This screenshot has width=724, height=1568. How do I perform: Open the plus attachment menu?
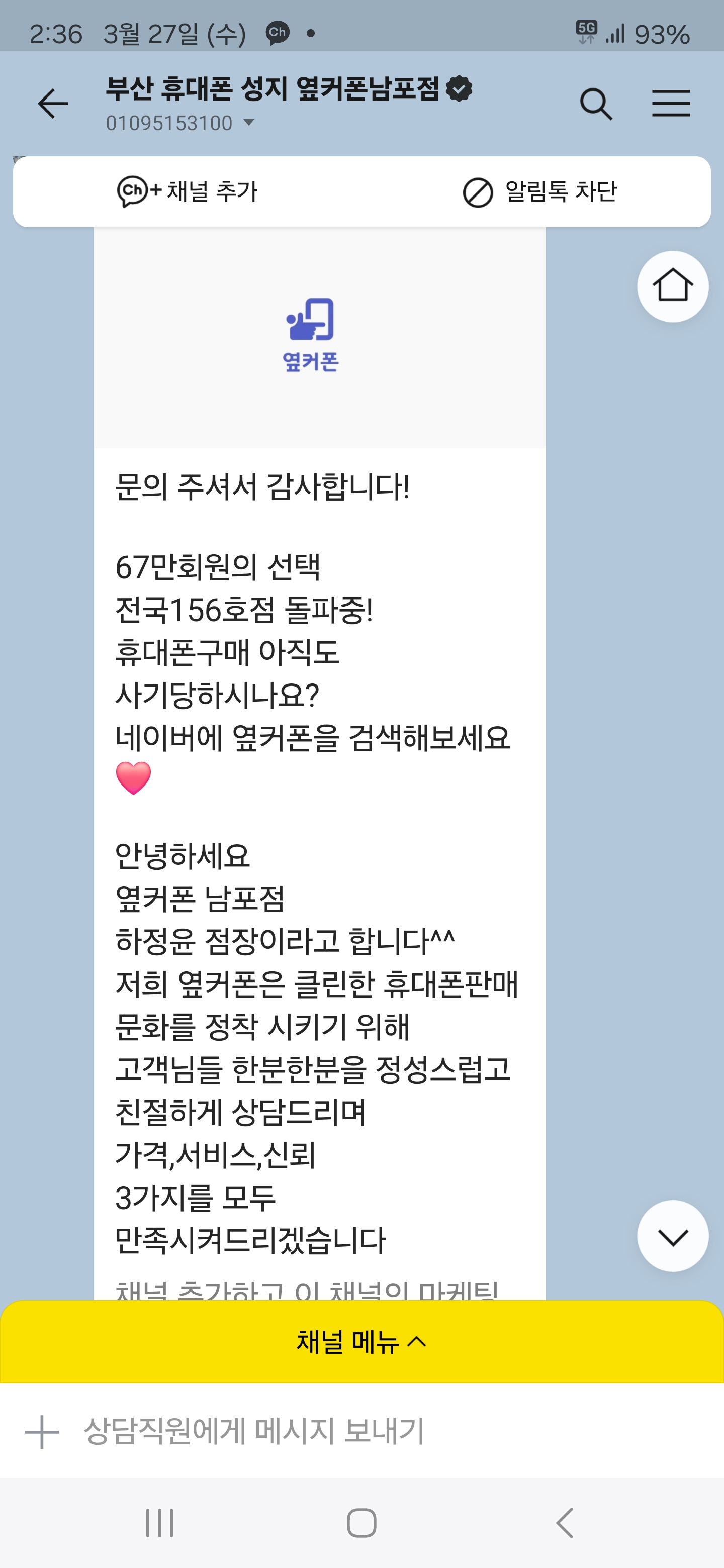click(41, 1432)
